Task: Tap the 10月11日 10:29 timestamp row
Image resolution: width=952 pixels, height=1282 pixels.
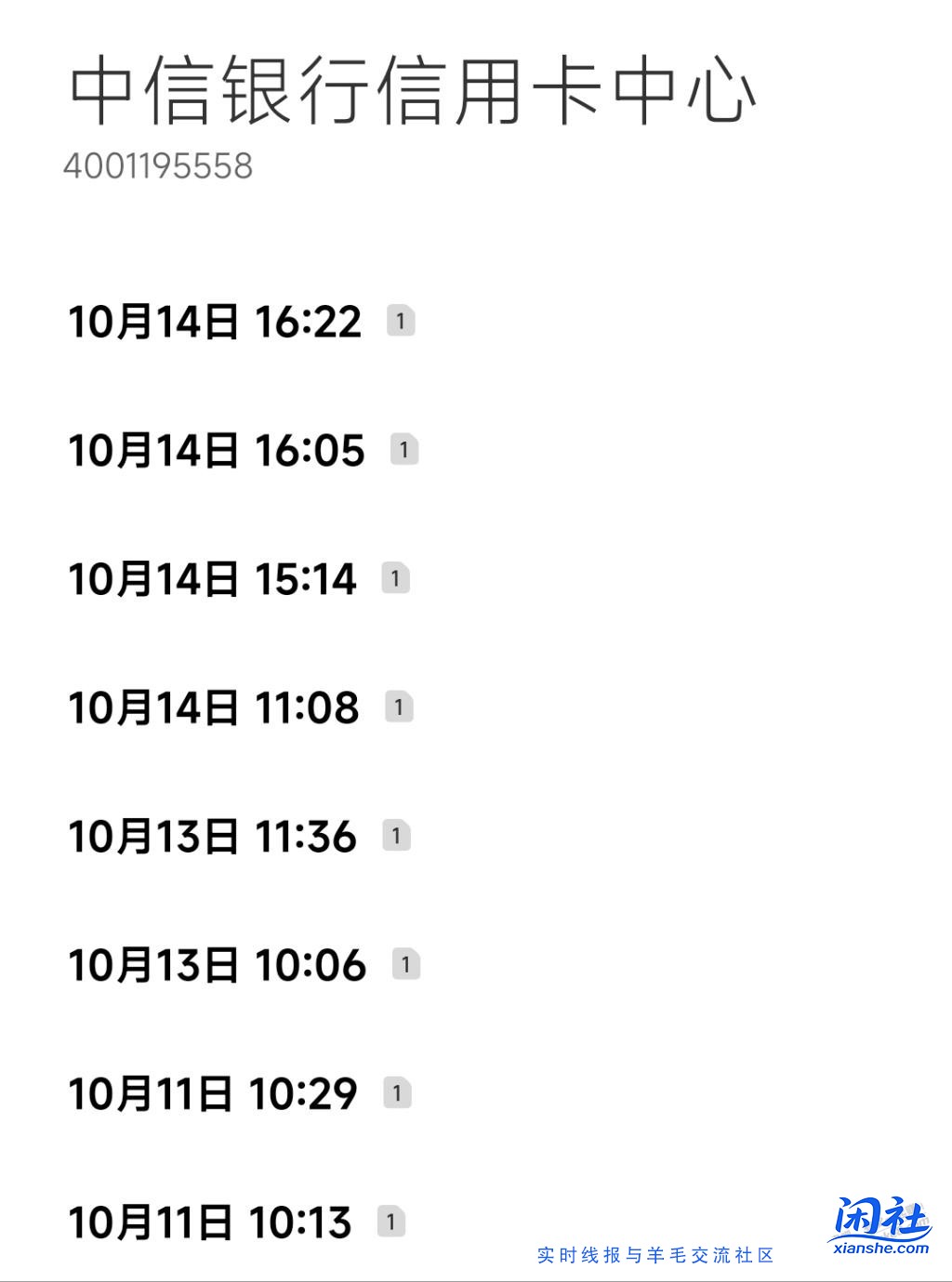Action: [x=213, y=1093]
